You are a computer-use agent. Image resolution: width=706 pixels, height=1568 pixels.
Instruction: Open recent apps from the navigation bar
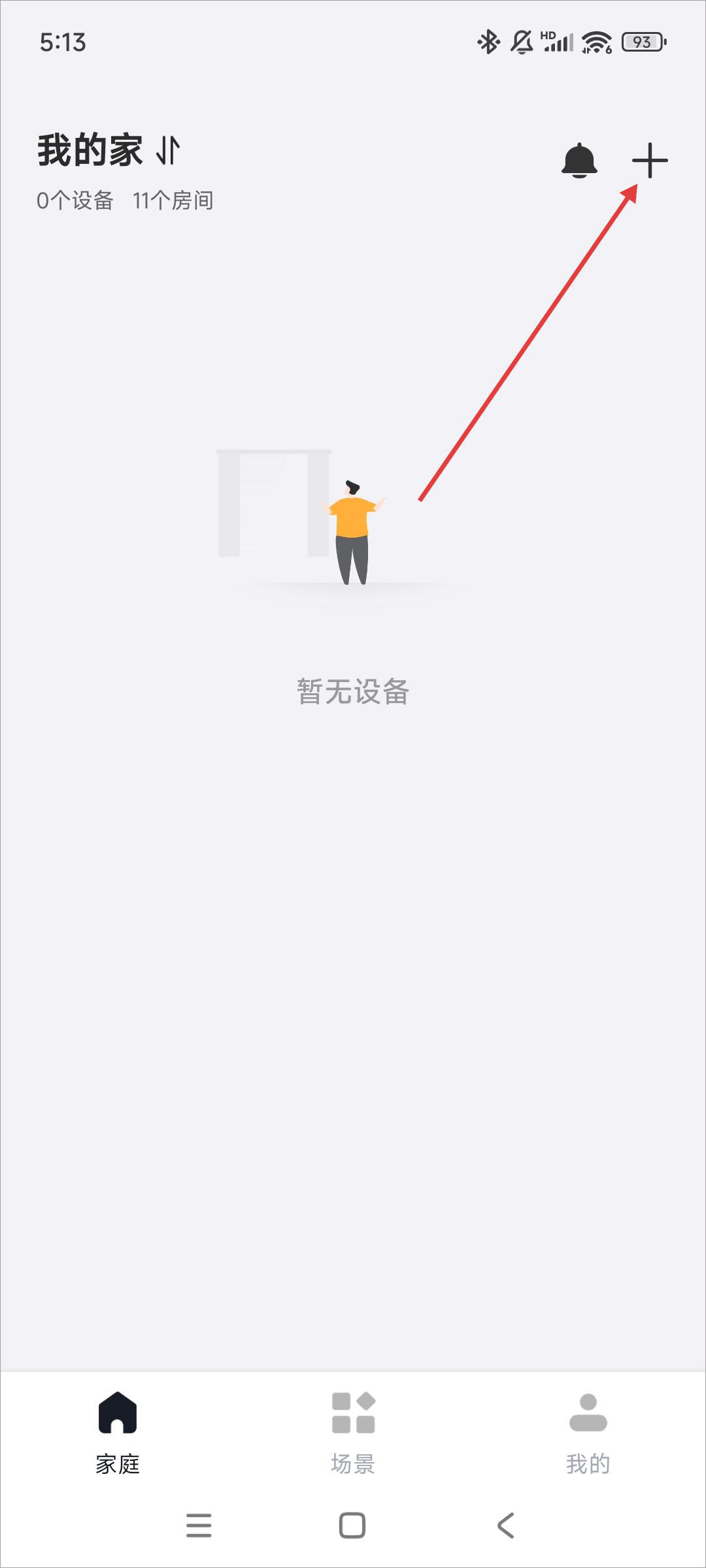[199, 1526]
